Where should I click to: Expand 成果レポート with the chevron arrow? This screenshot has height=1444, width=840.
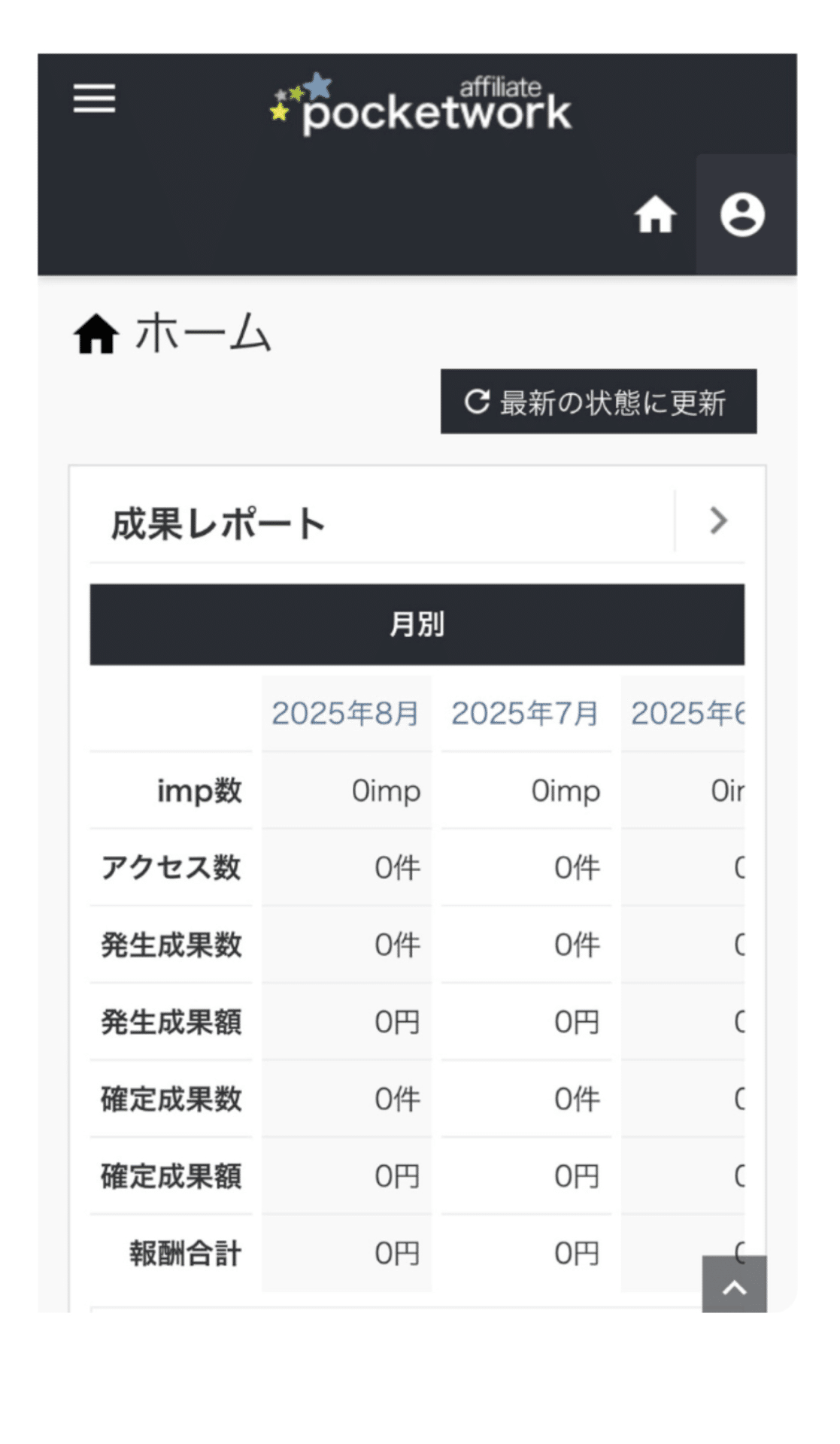click(x=718, y=520)
